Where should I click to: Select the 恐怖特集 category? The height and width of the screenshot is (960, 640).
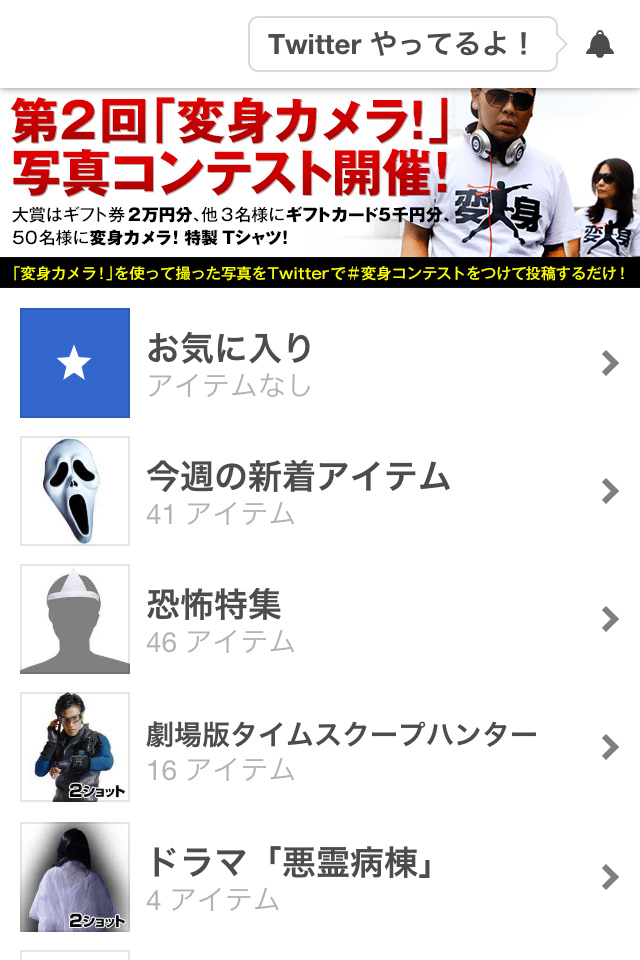coord(320,619)
